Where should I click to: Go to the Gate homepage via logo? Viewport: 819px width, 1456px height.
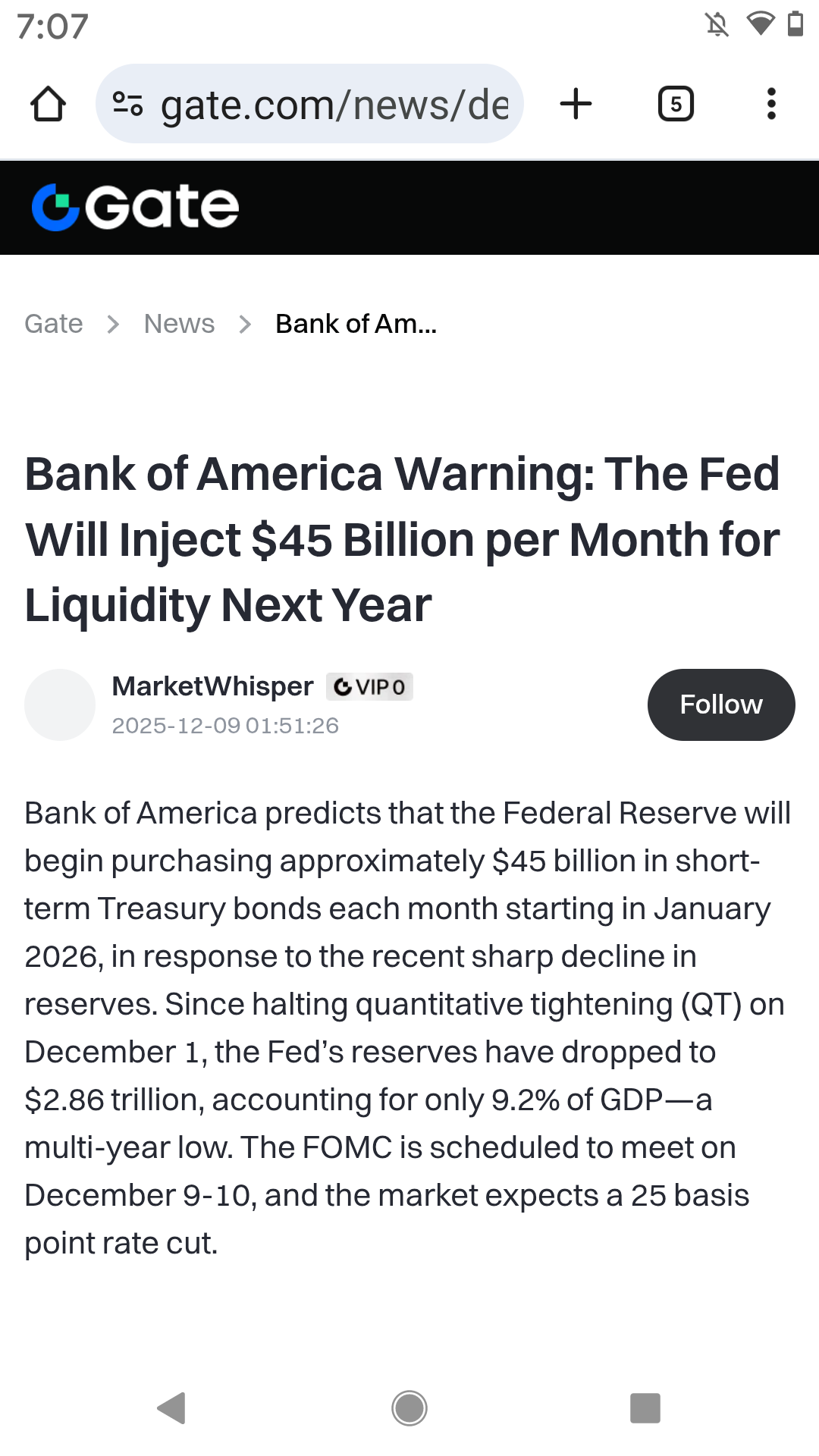pos(135,207)
